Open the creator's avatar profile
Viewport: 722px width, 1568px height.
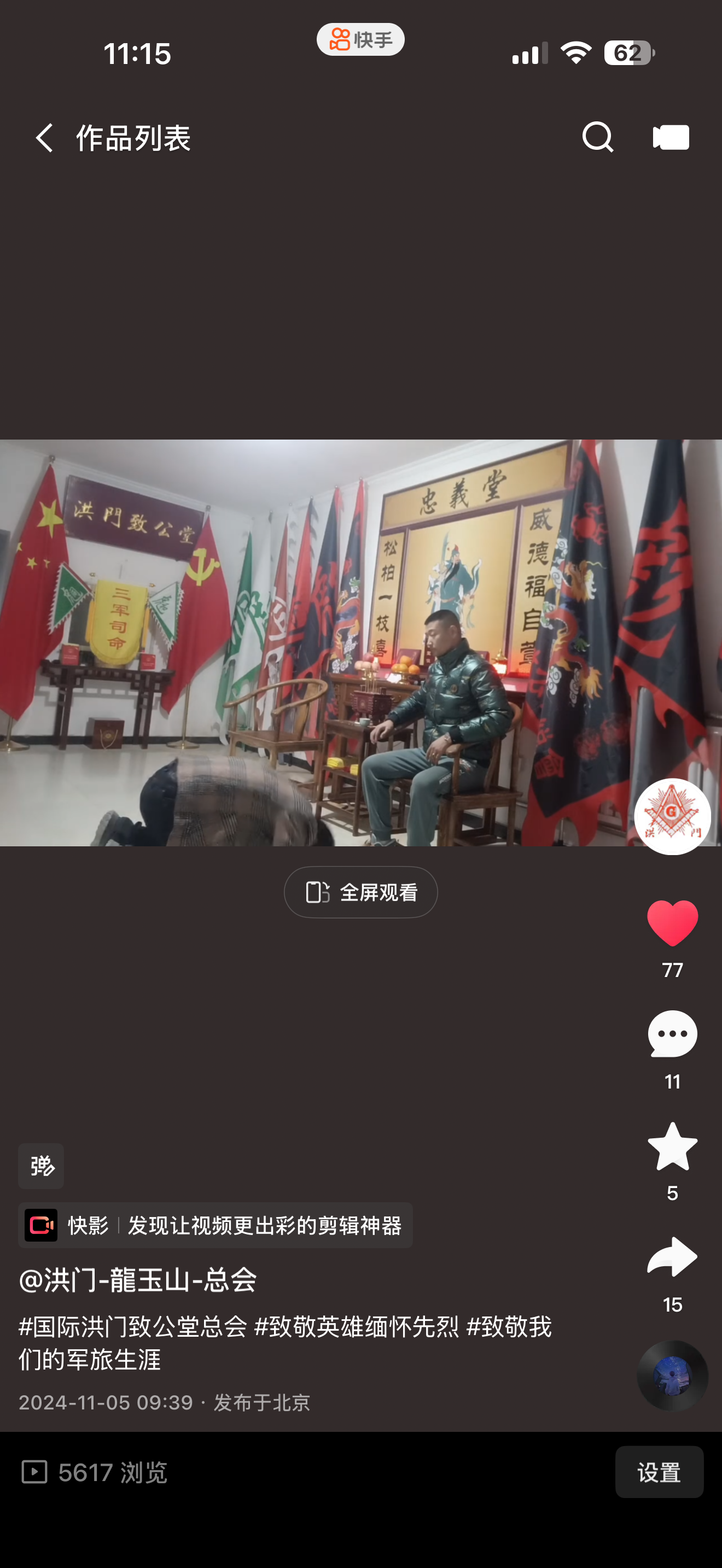coord(672,817)
